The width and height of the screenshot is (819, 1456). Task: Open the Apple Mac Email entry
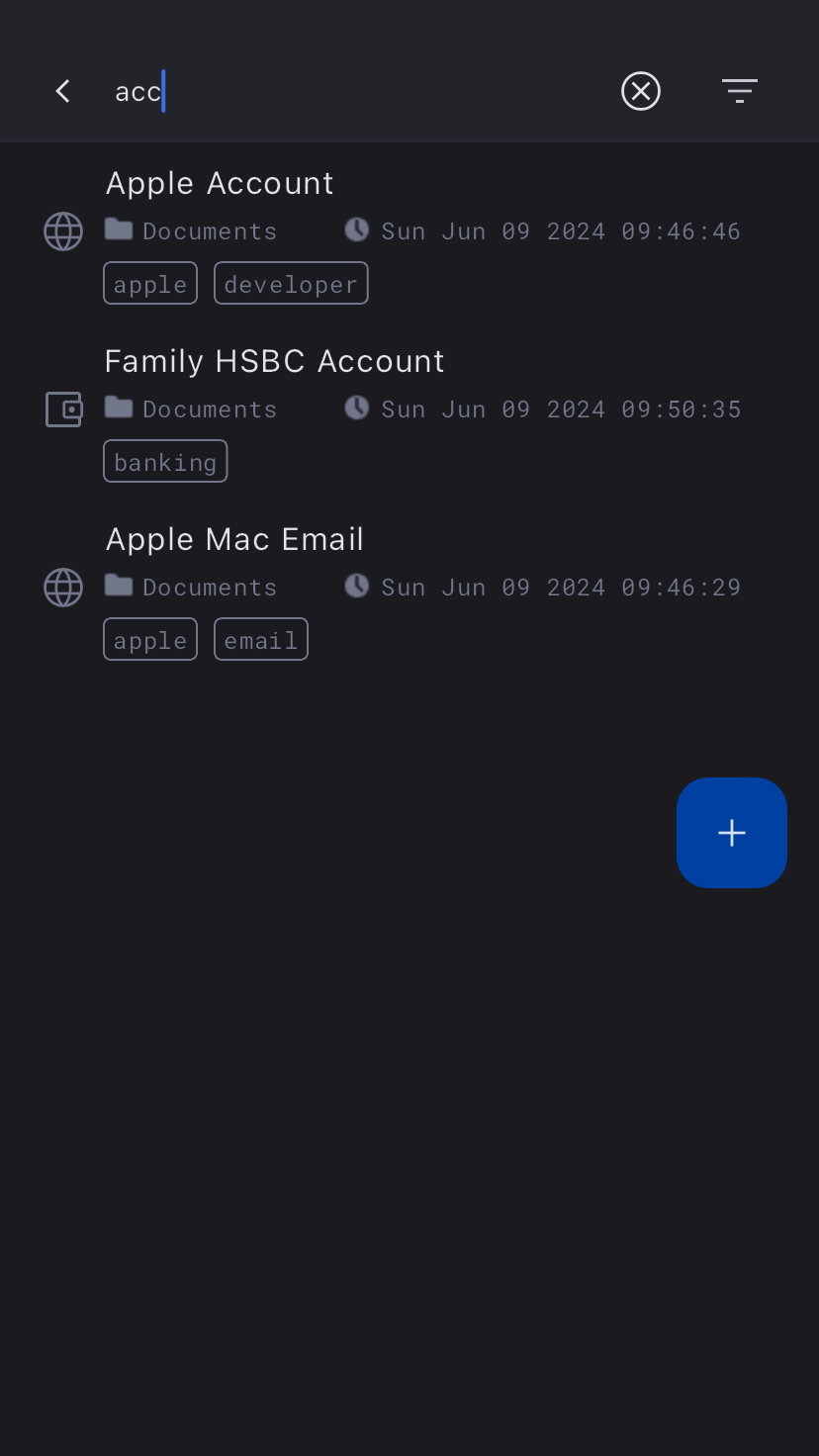(x=234, y=539)
